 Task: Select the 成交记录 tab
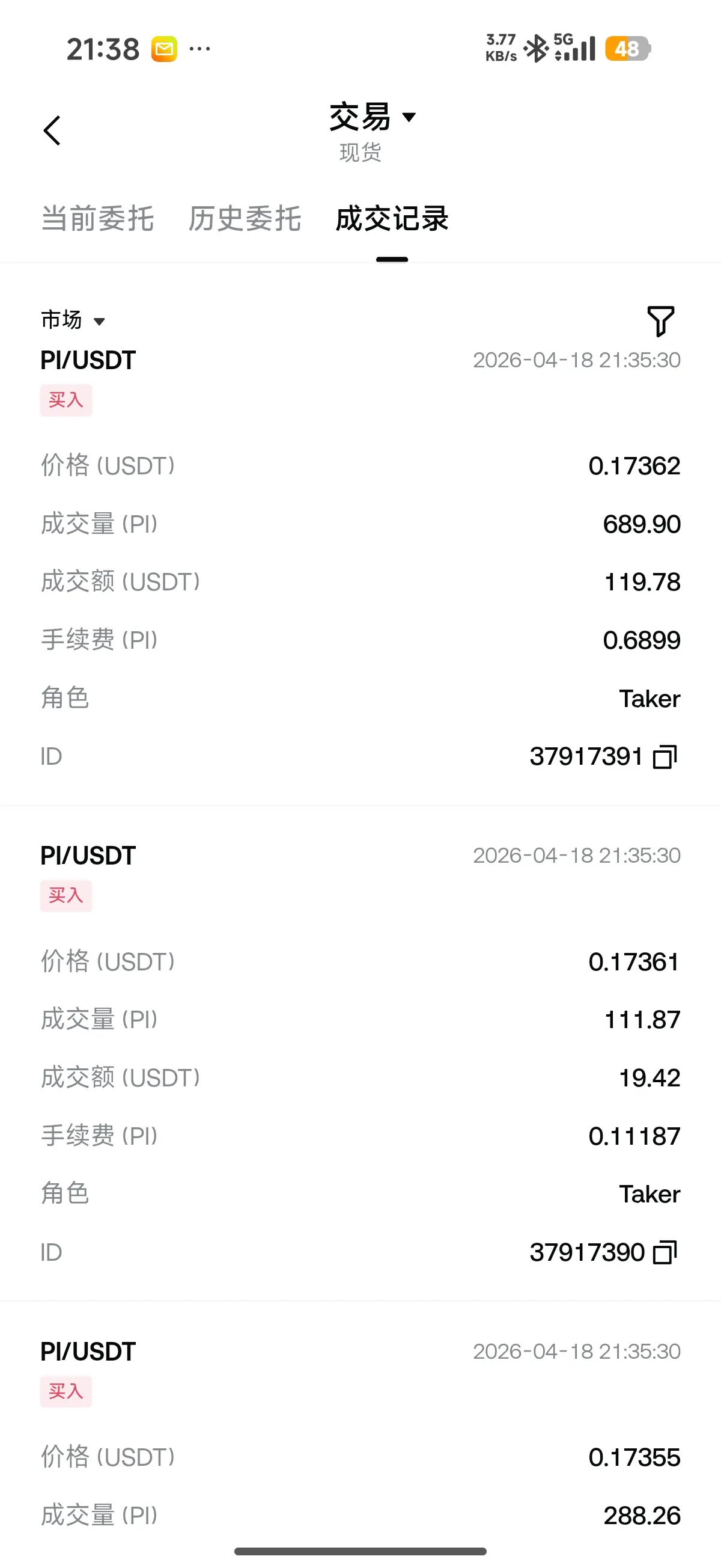point(392,219)
